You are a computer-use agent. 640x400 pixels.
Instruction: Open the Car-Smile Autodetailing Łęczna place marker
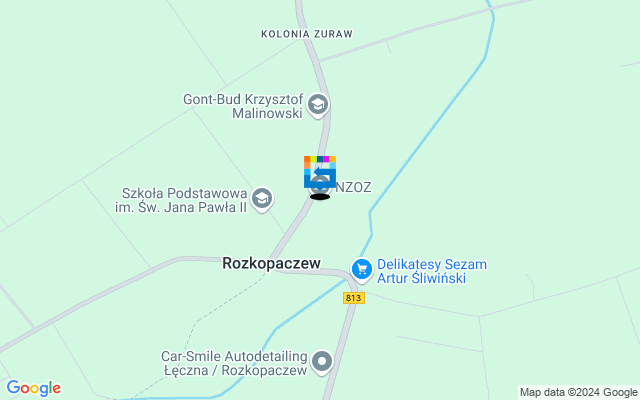[x=322, y=360]
